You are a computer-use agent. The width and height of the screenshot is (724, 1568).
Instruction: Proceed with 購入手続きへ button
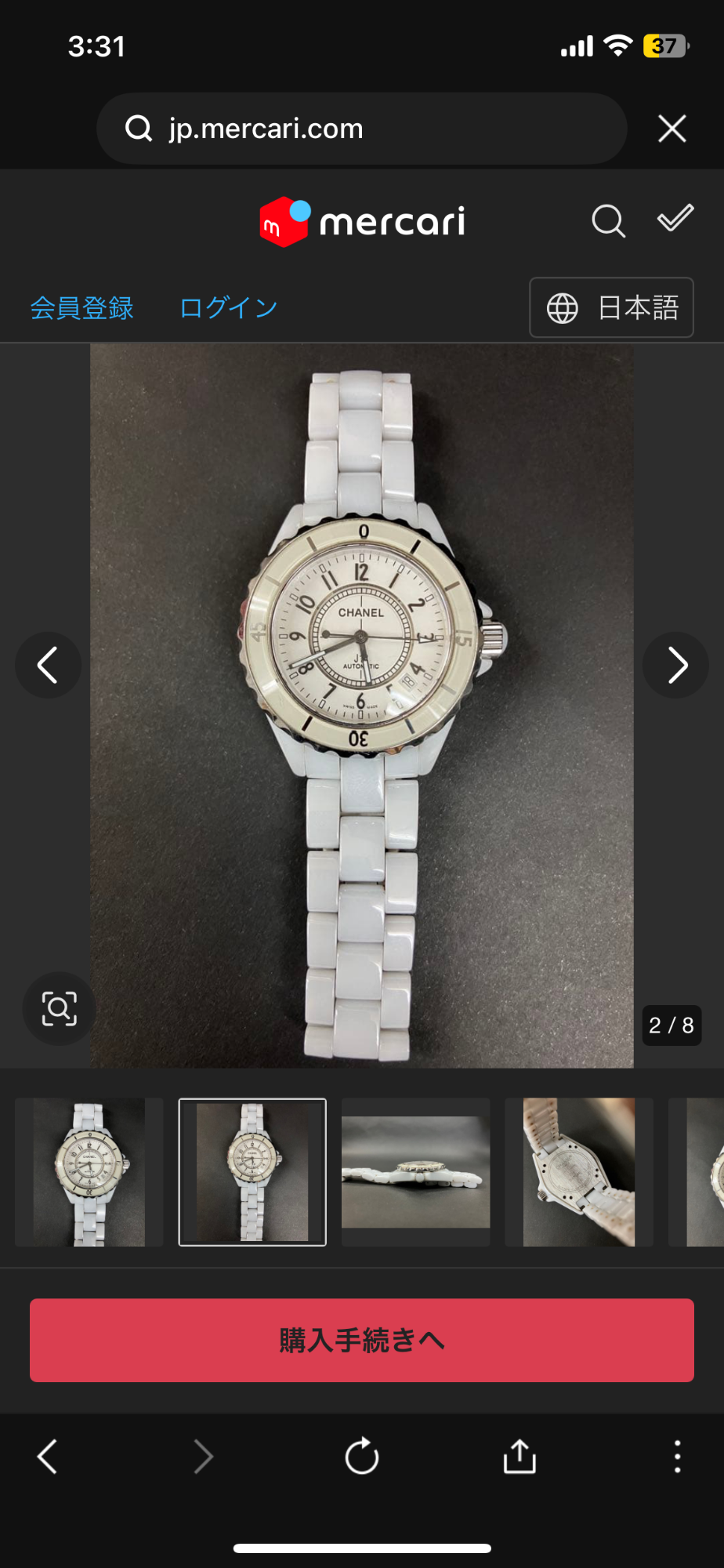click(362, 1340)
